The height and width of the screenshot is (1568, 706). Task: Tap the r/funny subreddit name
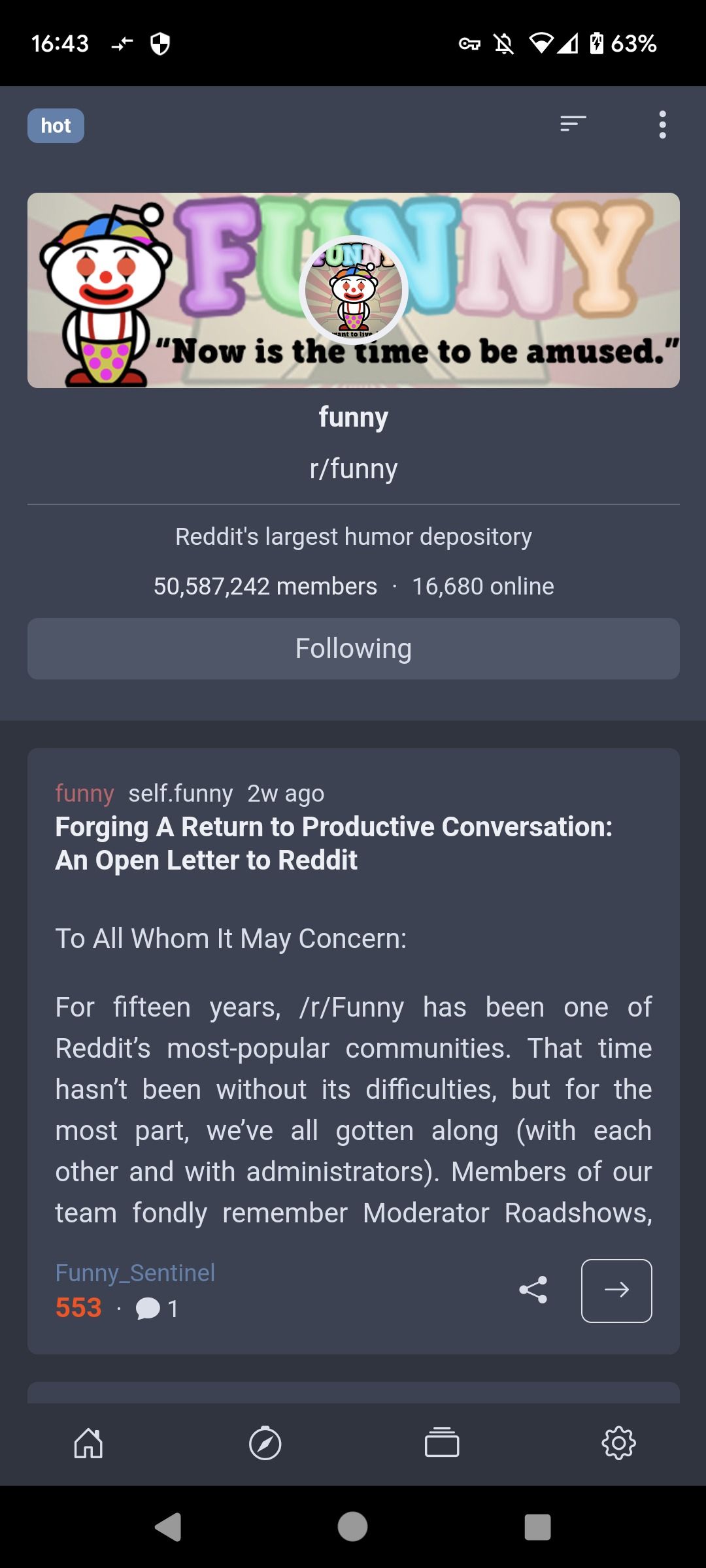click(x=353, y=467)
